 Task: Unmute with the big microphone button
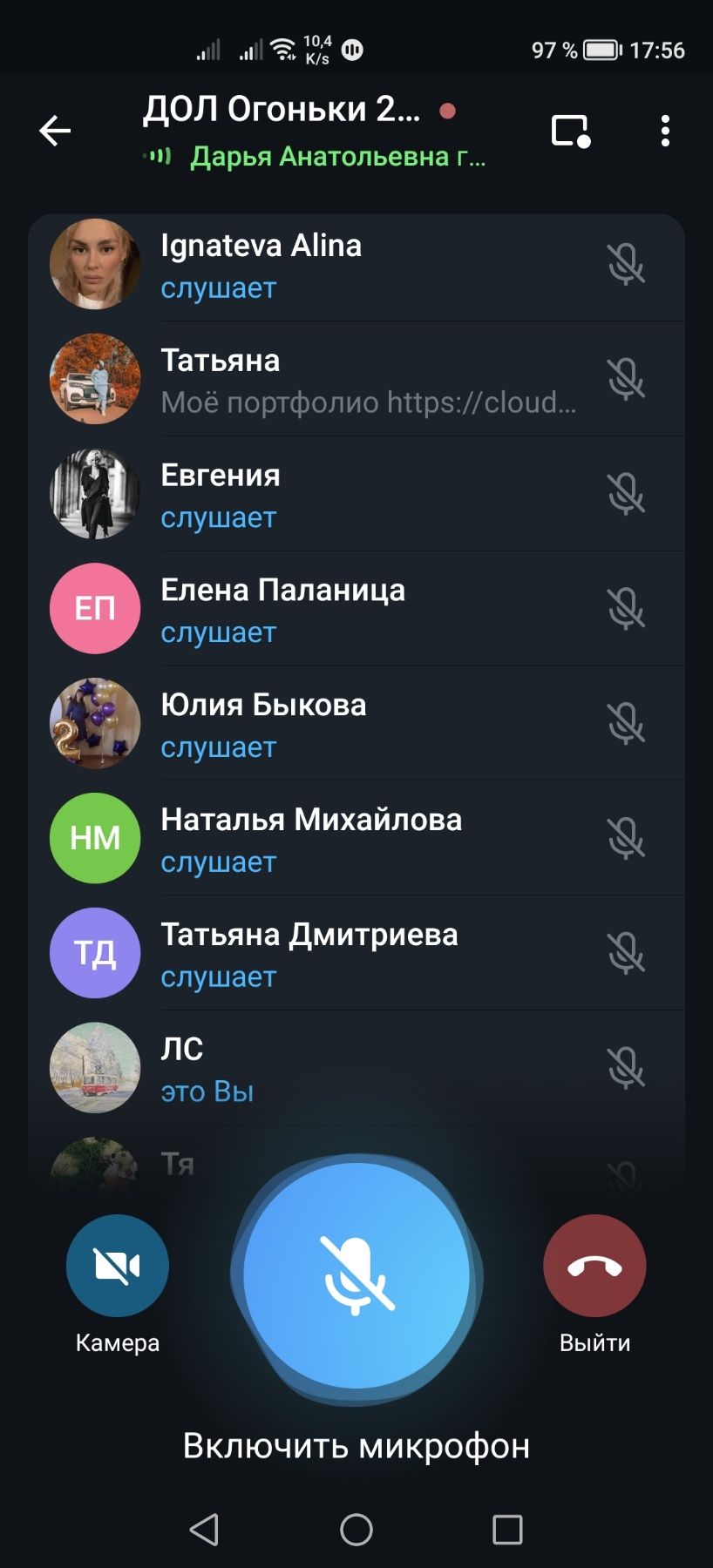tap(356, 1275)
